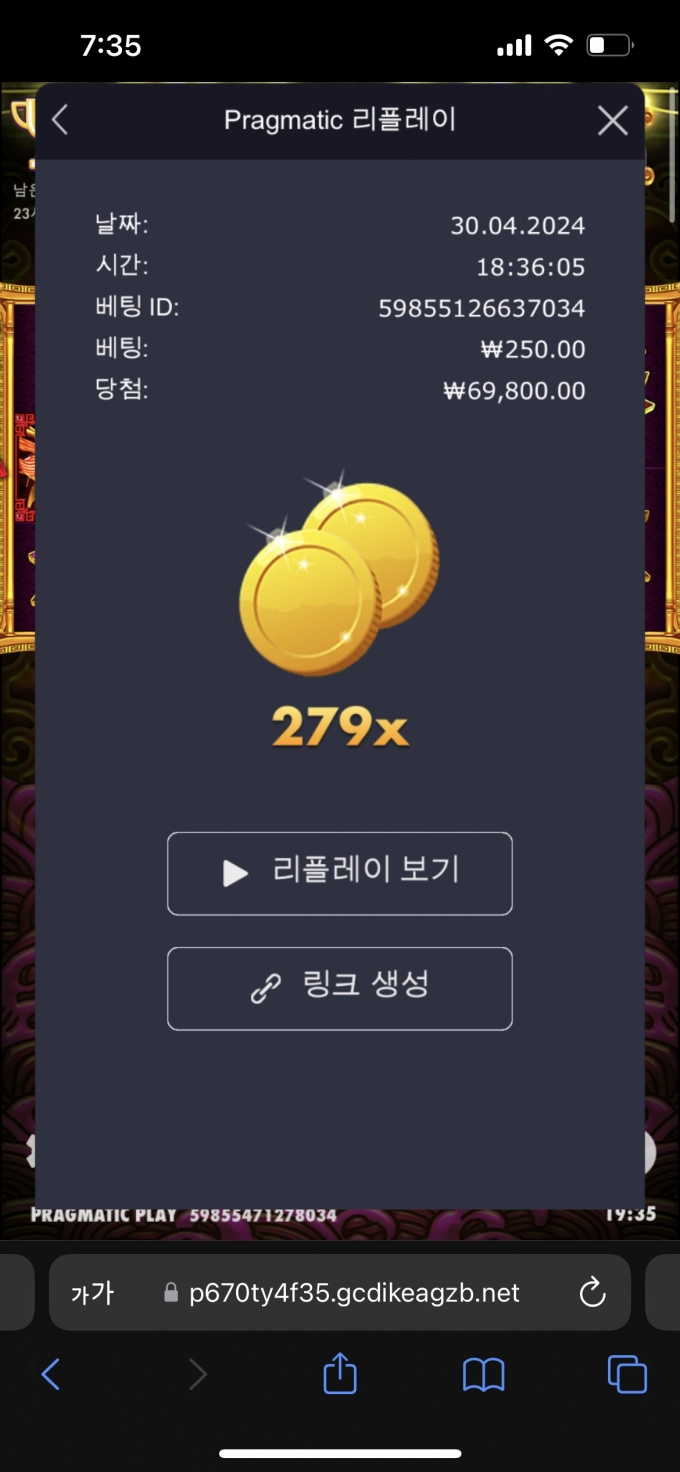Tap the 링크 생성 button
The width and height of the screenshot is (680, 1472).
[340, 988]
